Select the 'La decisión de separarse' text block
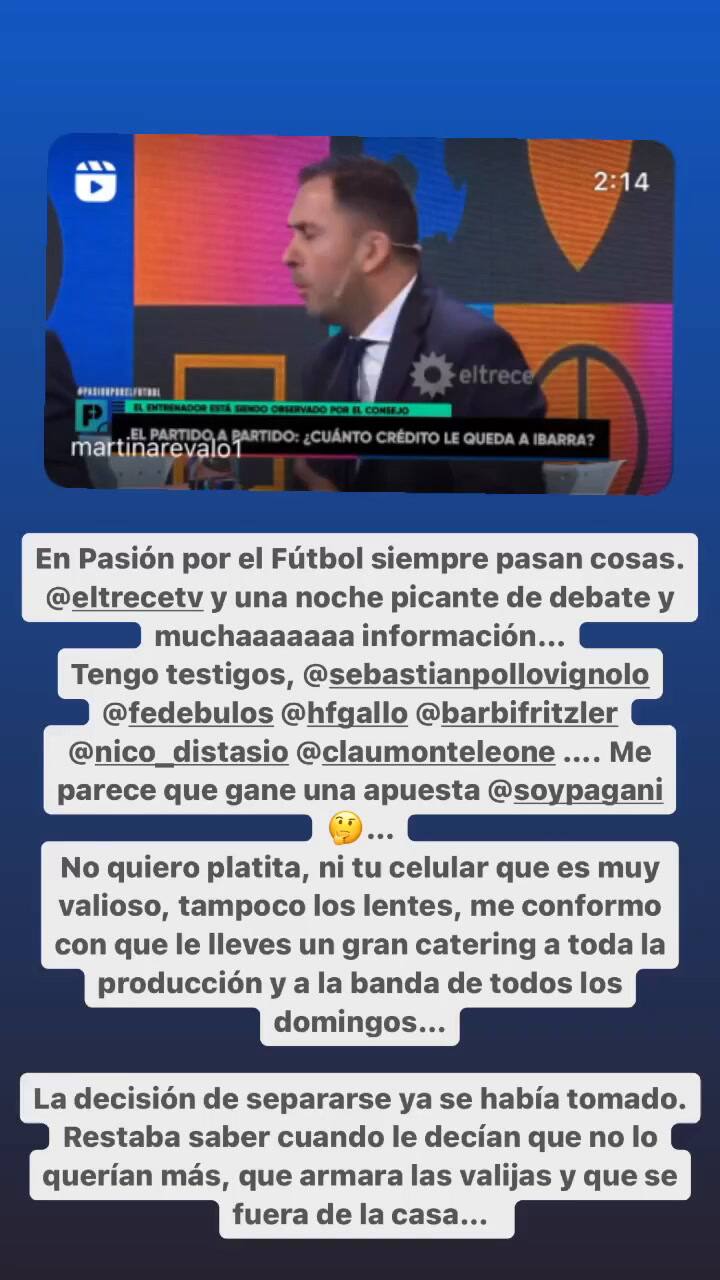This screenshot has height=1280, width=720. [360, 1156]
